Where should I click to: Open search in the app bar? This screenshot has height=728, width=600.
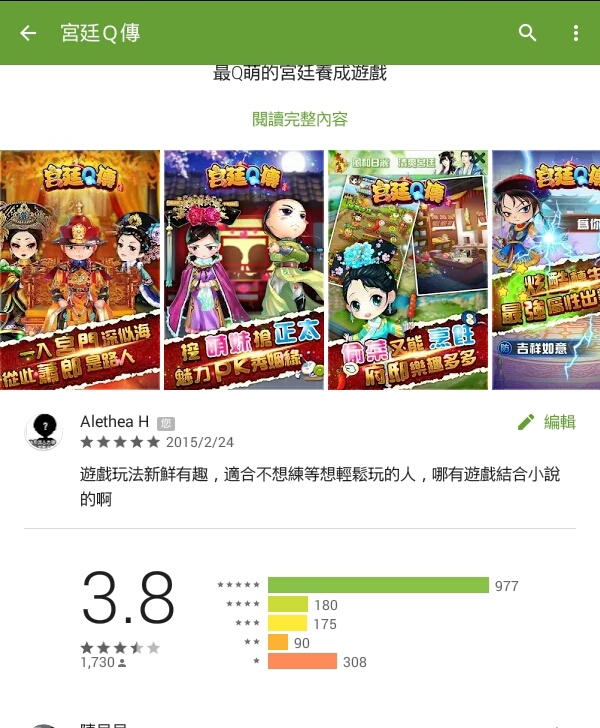[x=528, y=33]
